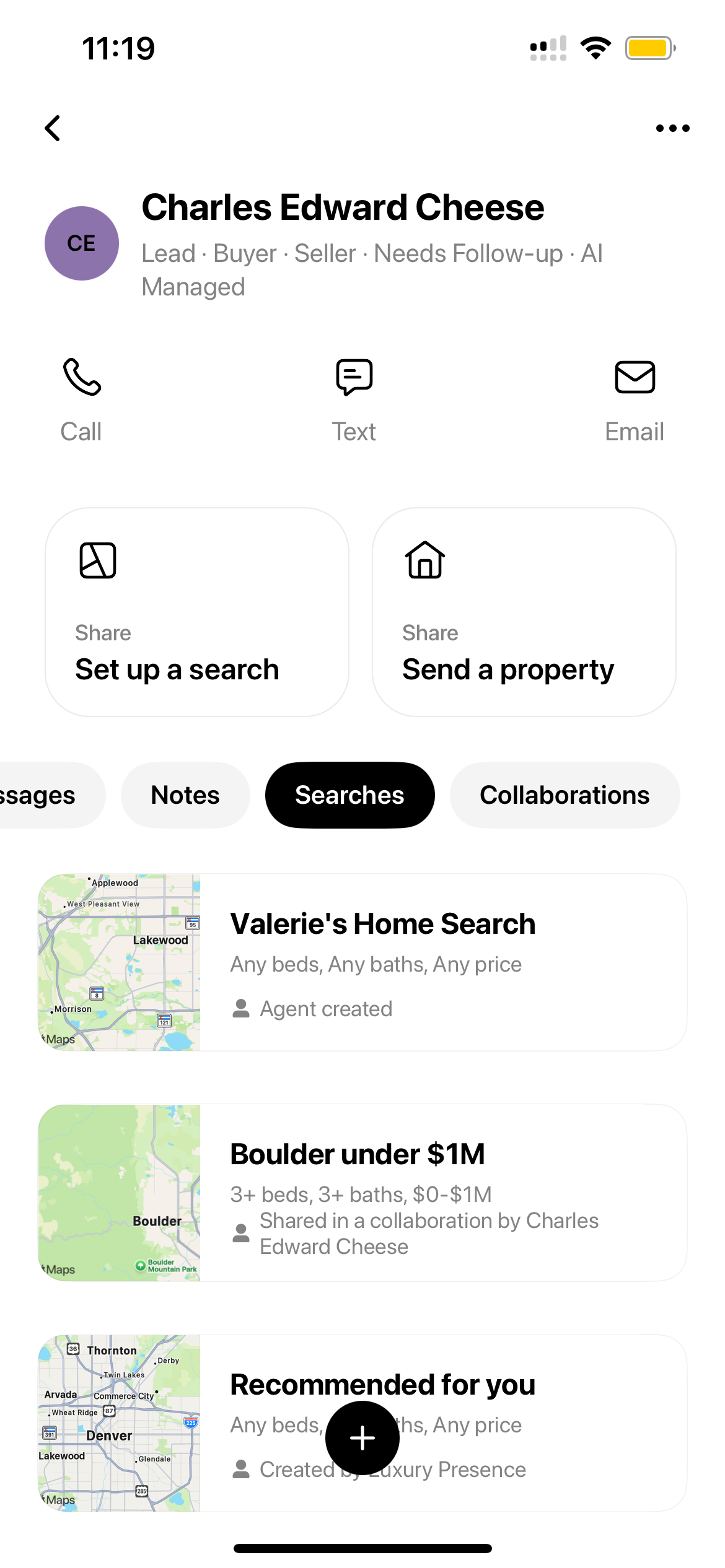Viewport: 725px width, 1568px height.
Task: Open the Email icon for Charles
Action: click(x=635, y=377)
